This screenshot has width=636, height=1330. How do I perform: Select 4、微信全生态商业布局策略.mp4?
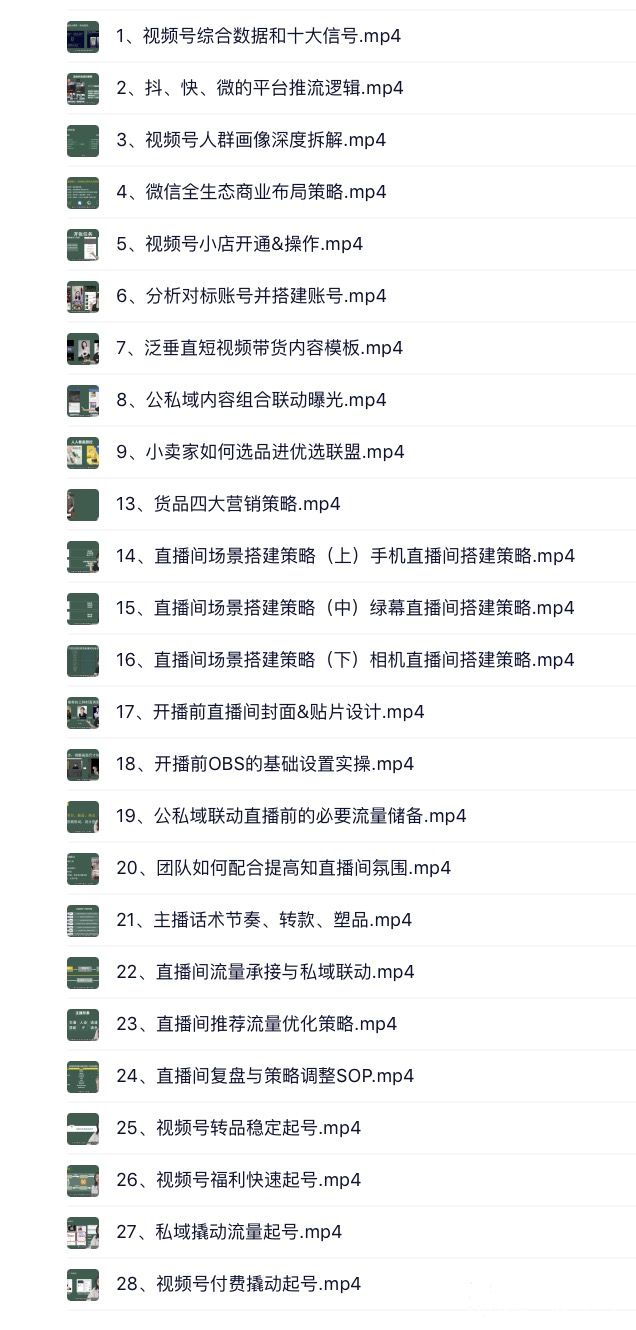tap(250, 192)
